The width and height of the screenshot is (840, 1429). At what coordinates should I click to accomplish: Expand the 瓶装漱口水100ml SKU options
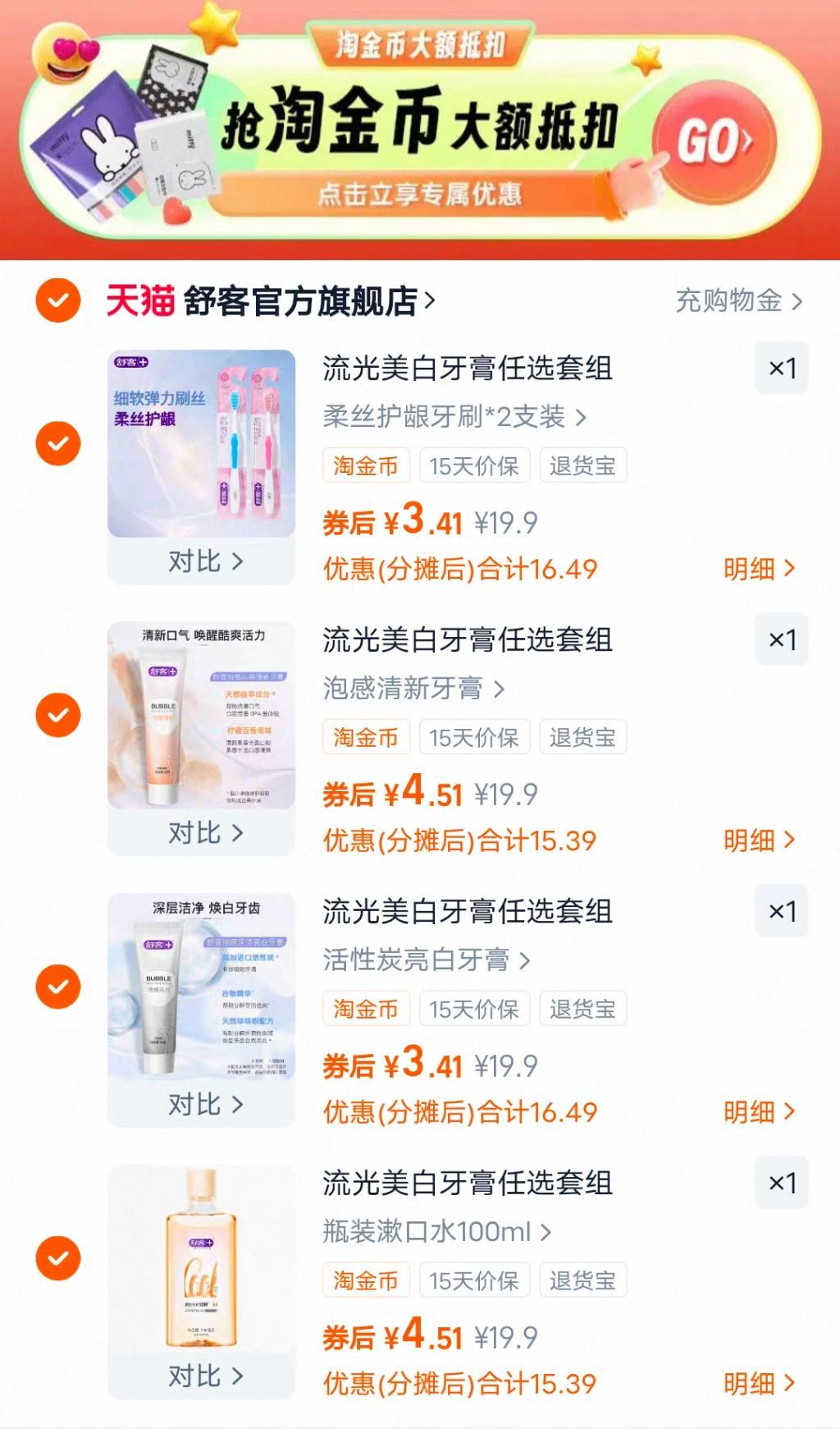click(x=435, y=1231)
